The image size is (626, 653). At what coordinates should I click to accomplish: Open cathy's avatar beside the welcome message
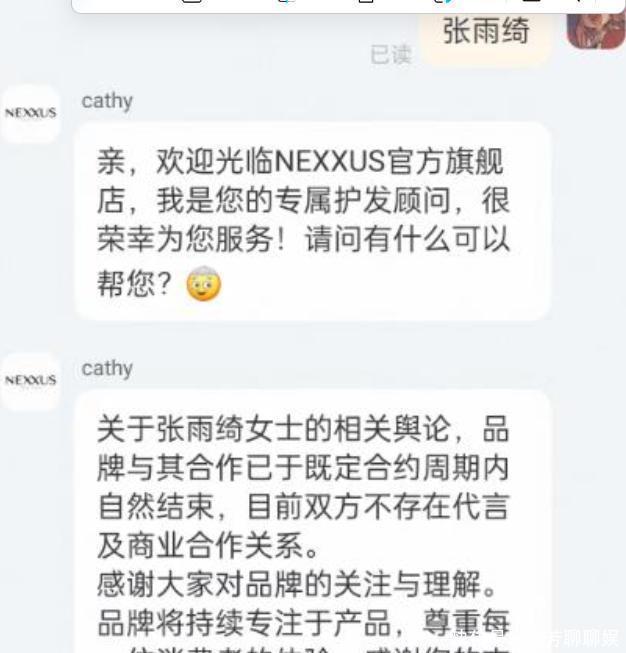(30, 113)
